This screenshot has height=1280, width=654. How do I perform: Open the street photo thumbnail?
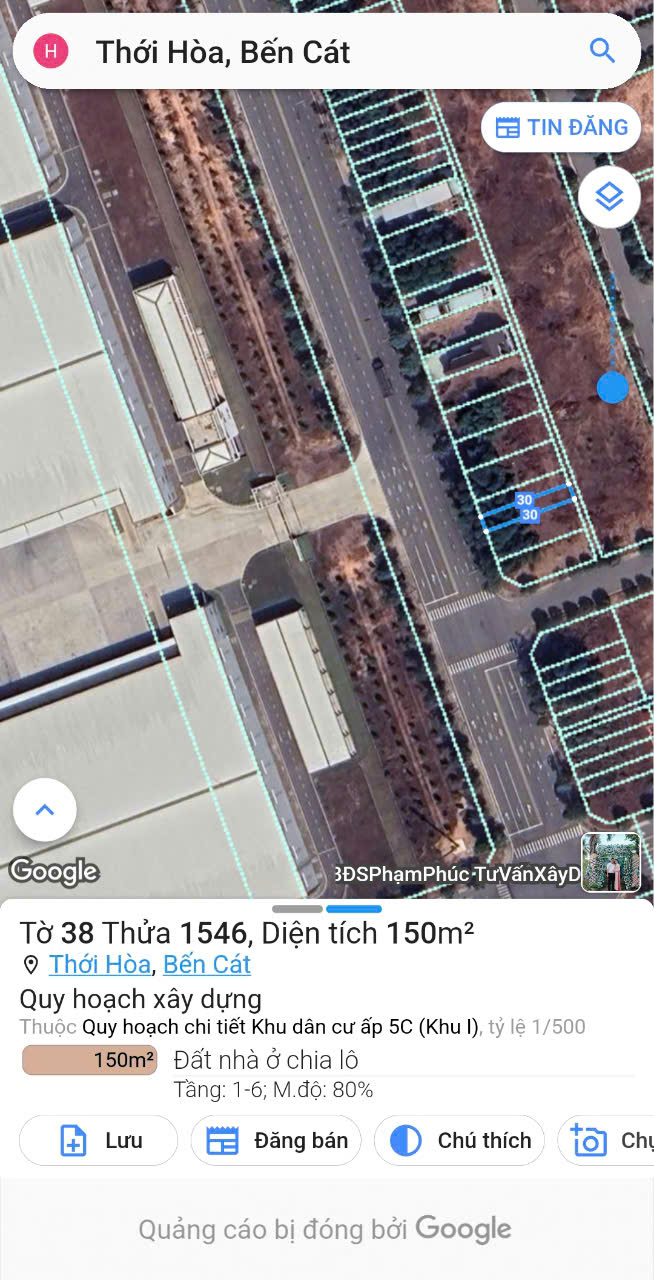point(611,862)
